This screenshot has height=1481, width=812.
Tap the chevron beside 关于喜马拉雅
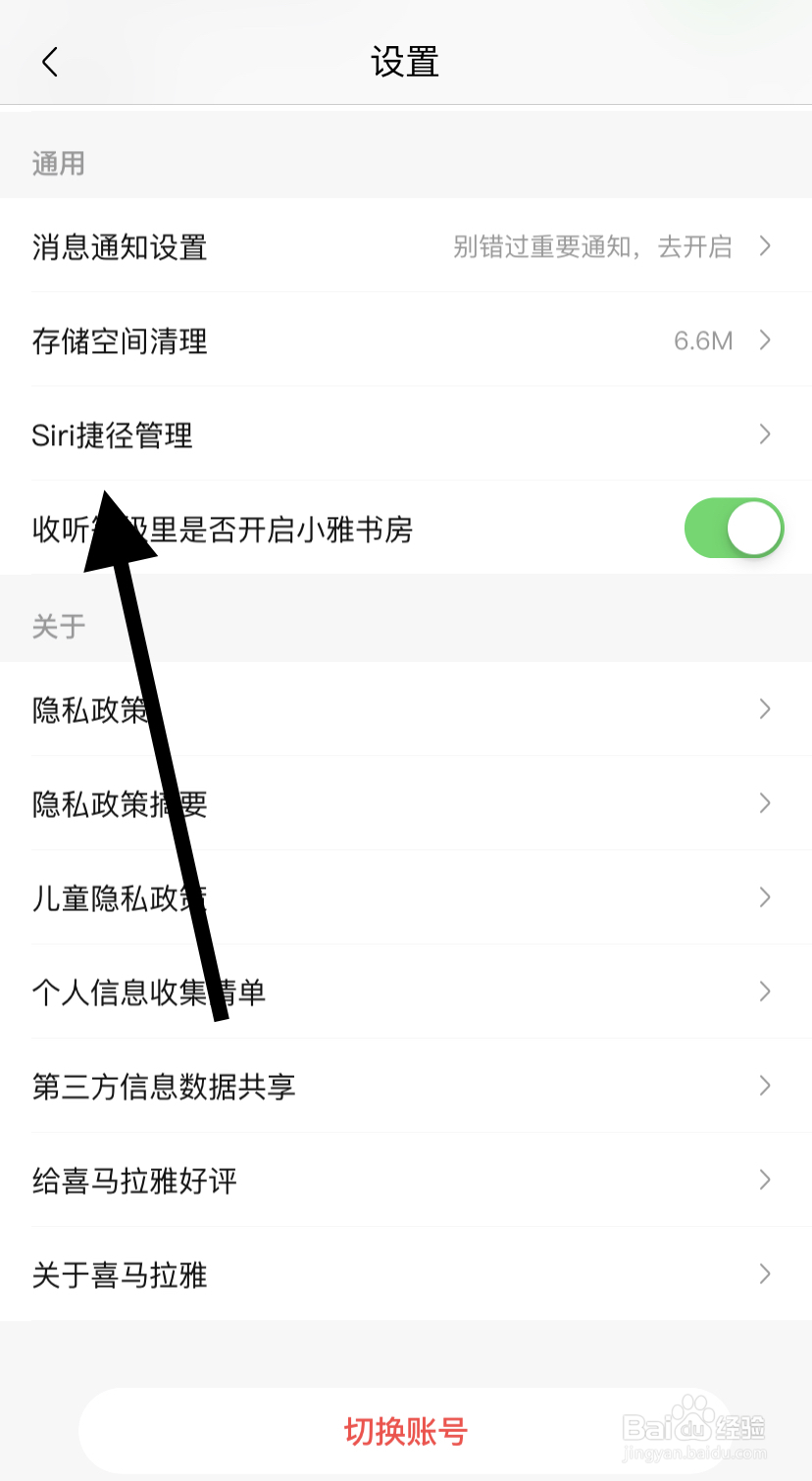coord(765,1274)
